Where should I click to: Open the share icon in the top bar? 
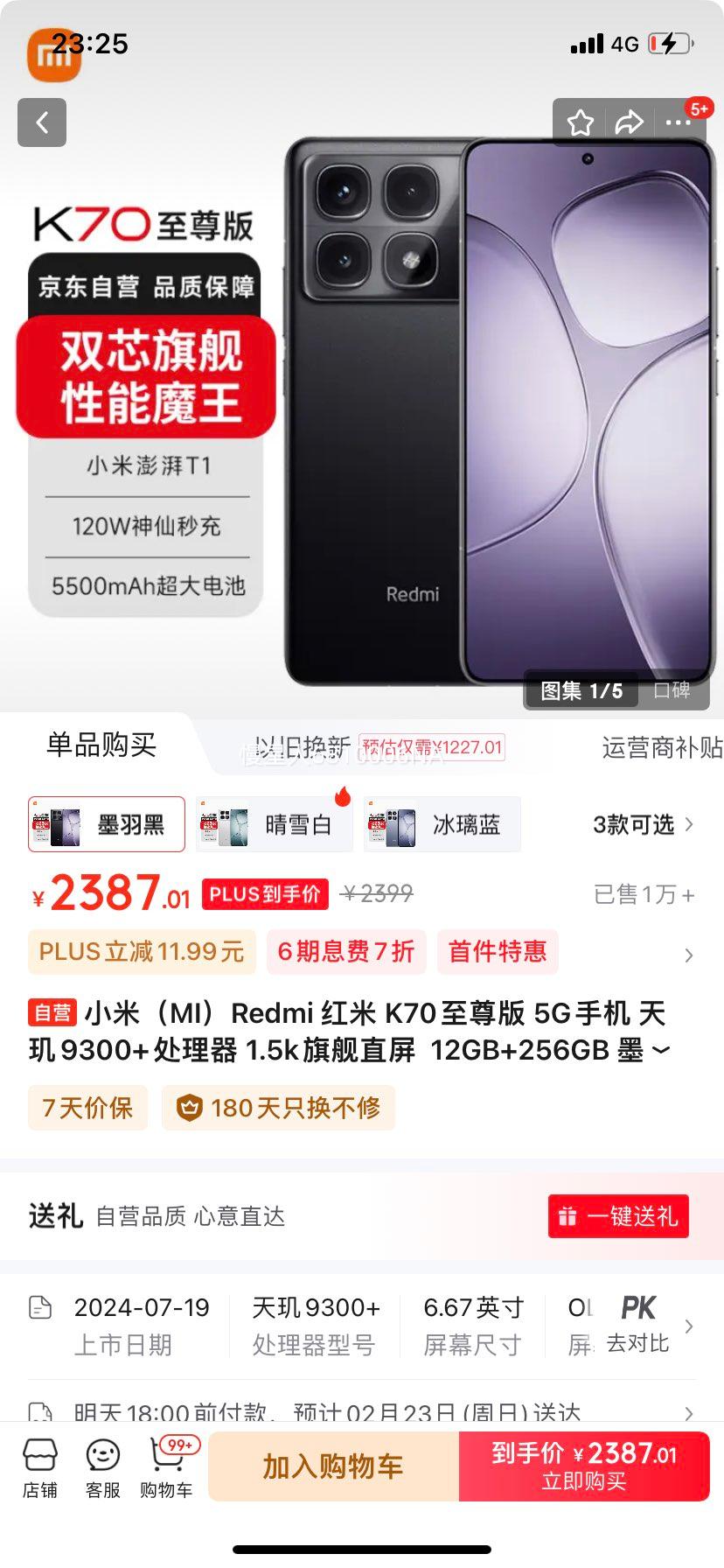(629, 122)
